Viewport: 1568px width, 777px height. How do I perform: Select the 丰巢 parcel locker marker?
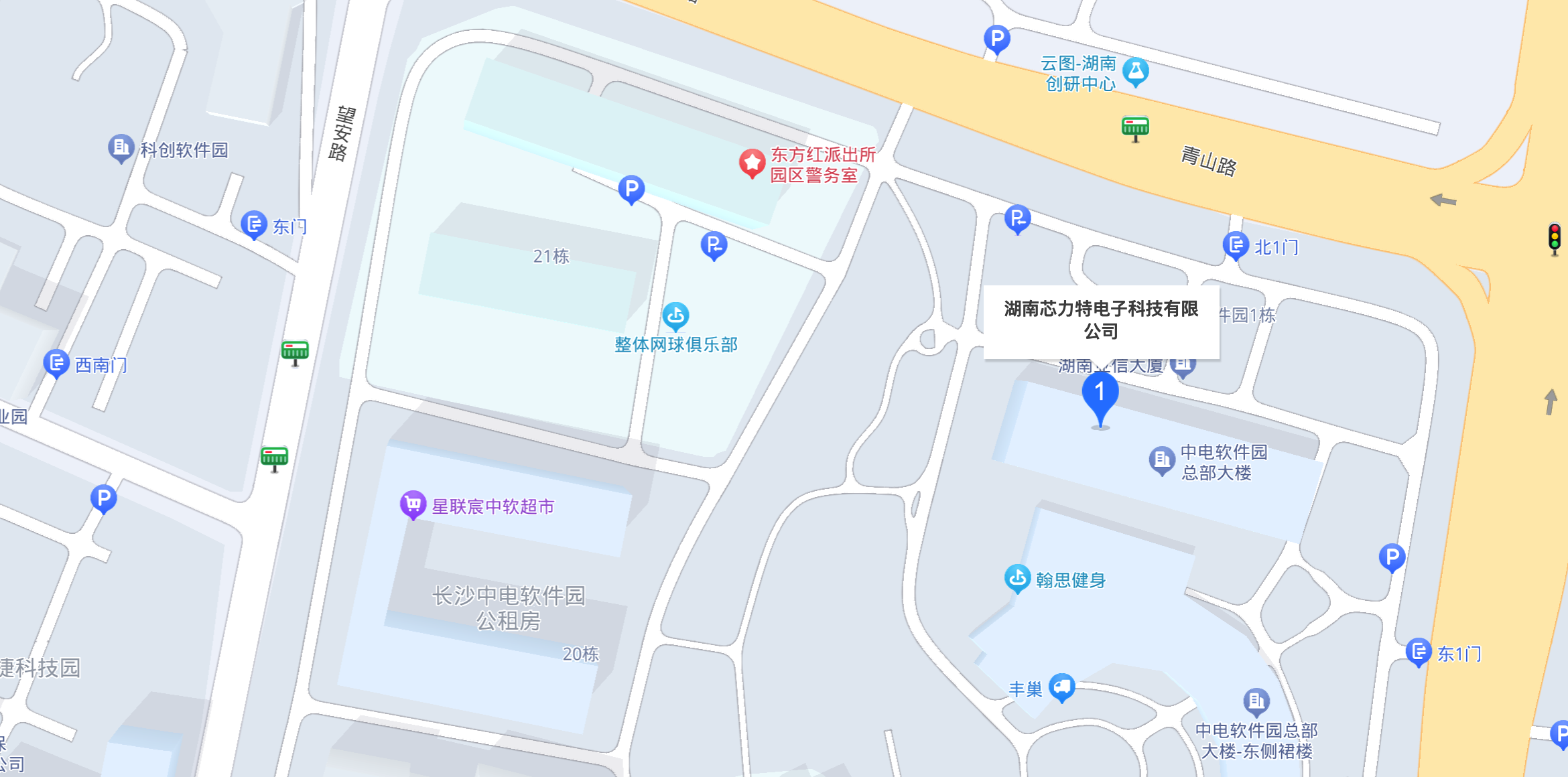click(1061, 687)
